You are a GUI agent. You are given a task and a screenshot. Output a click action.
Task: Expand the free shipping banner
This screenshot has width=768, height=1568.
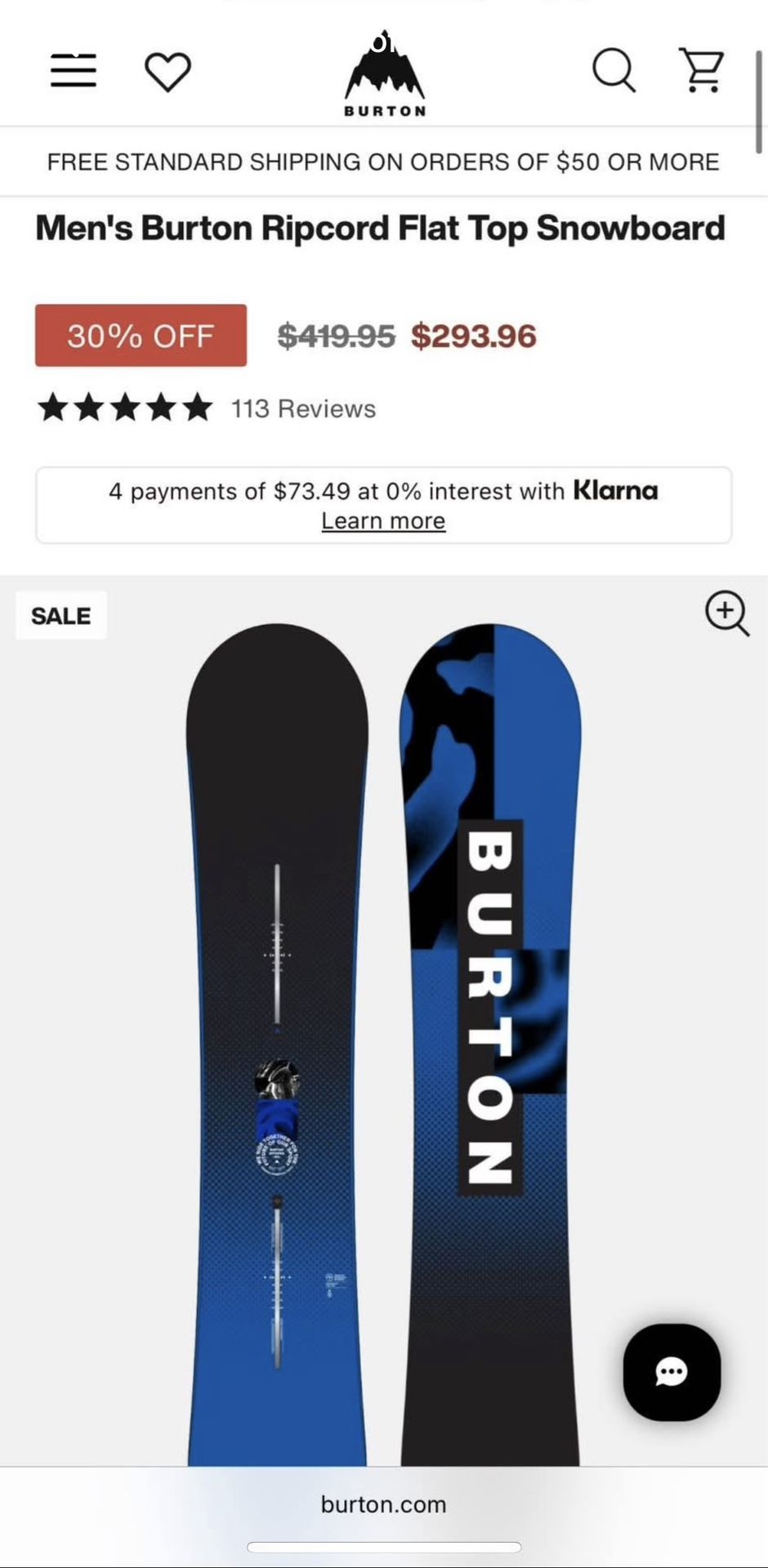click(x=383, y=161)
